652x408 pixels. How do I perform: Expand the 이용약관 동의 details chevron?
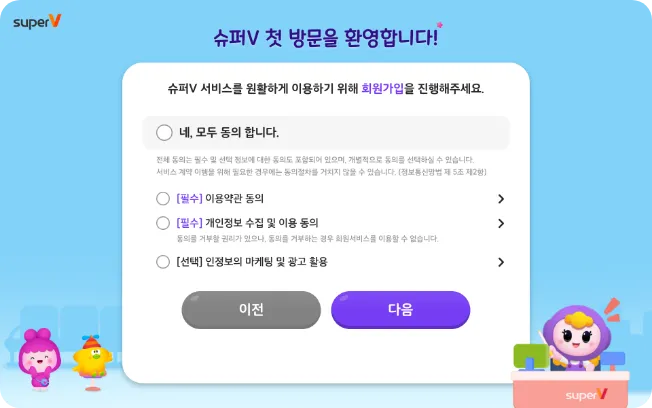[x=500, y=199]
